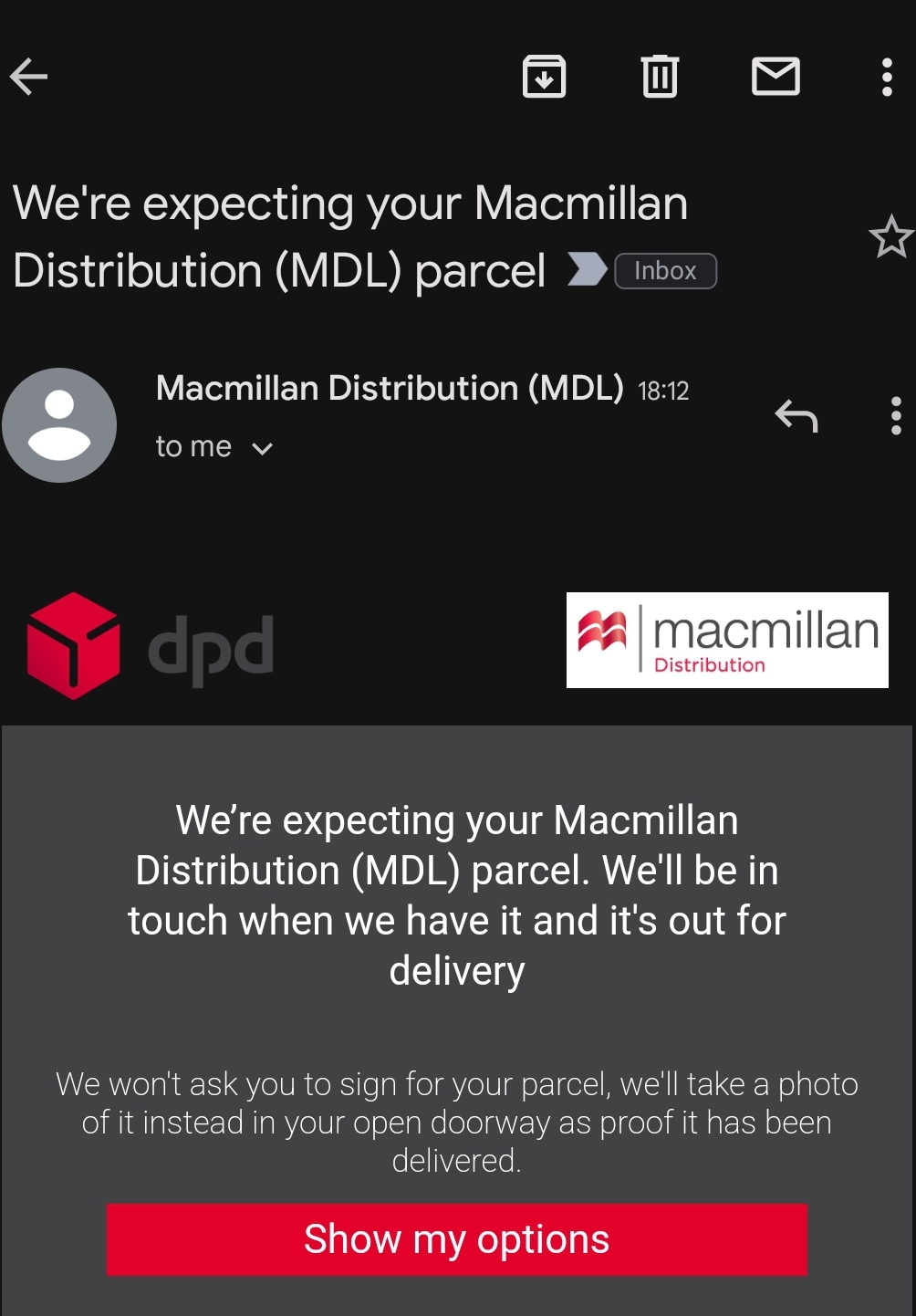The height and width of the screenshot is (1316, 916).
Task: Open sender avatar for Macmillan Distribution
Action: click(59, 425)
